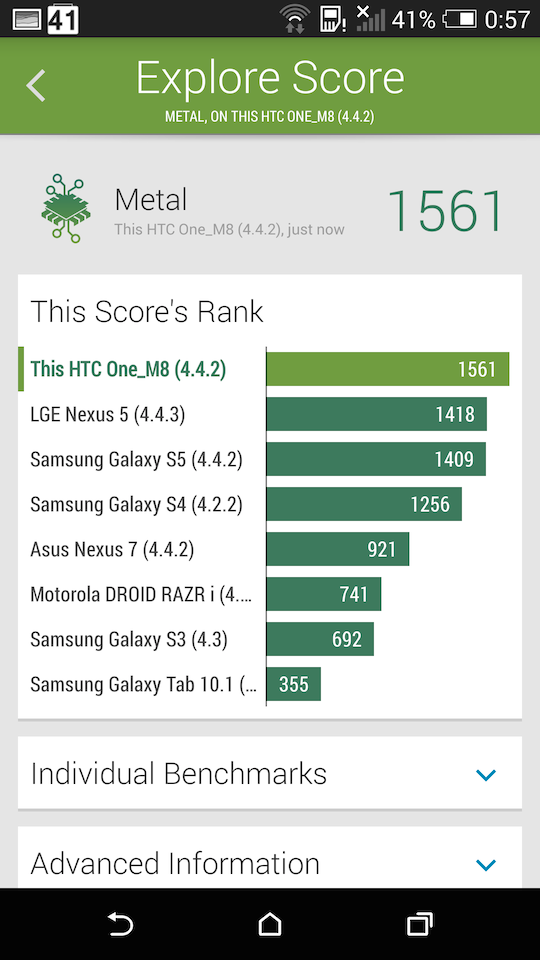This screenshot has height=960, width=540.
Task: Open the recent apps view
Action: click(420, 924)
